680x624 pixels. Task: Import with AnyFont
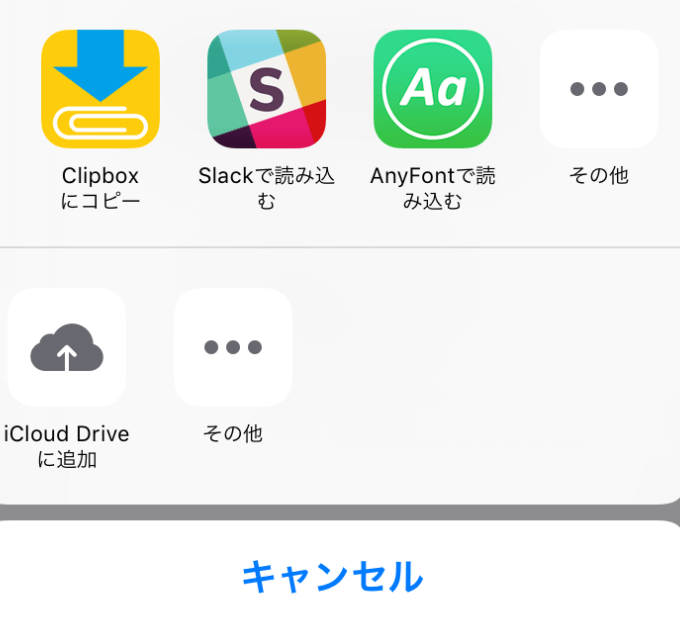(432, 89)
